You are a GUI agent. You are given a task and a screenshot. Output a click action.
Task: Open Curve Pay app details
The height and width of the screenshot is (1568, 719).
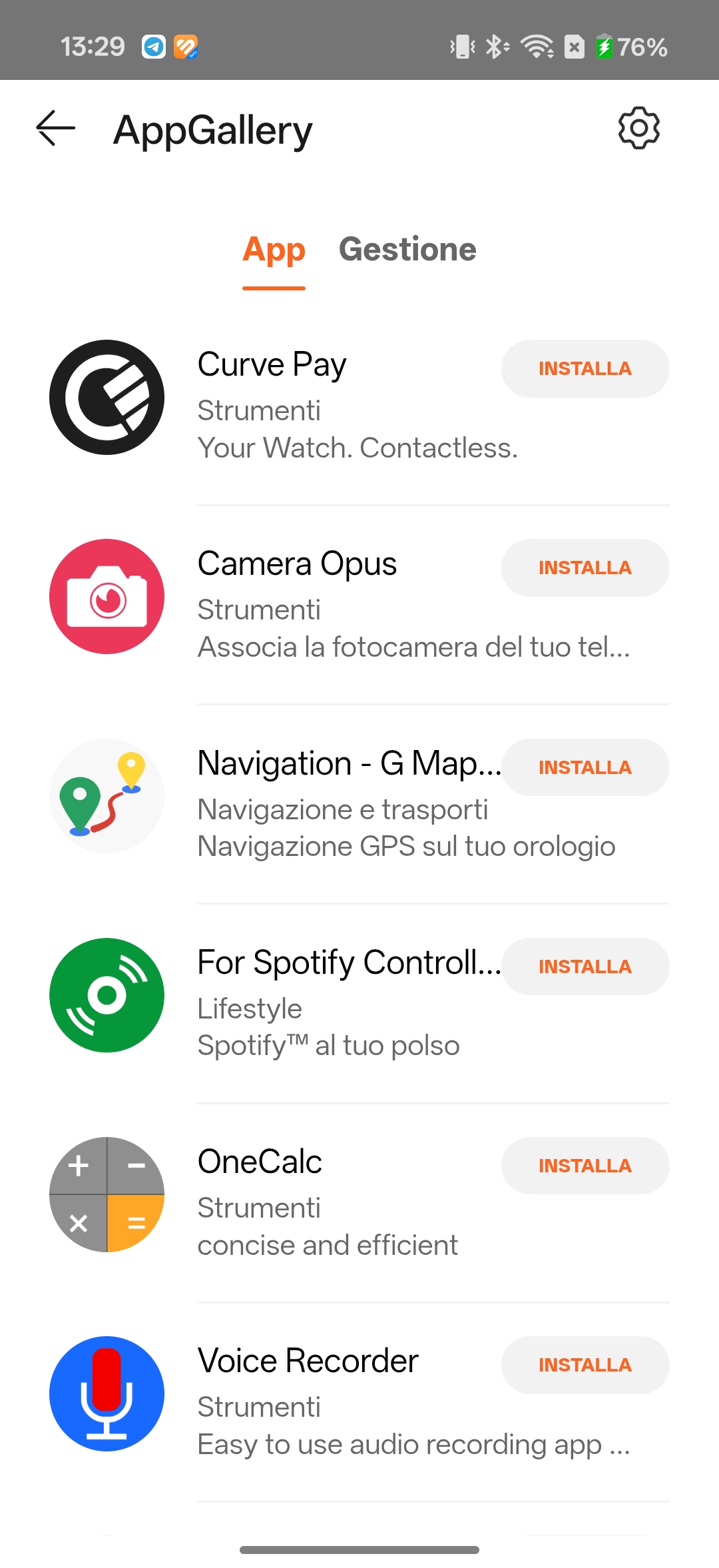click(x=272, y=365)
